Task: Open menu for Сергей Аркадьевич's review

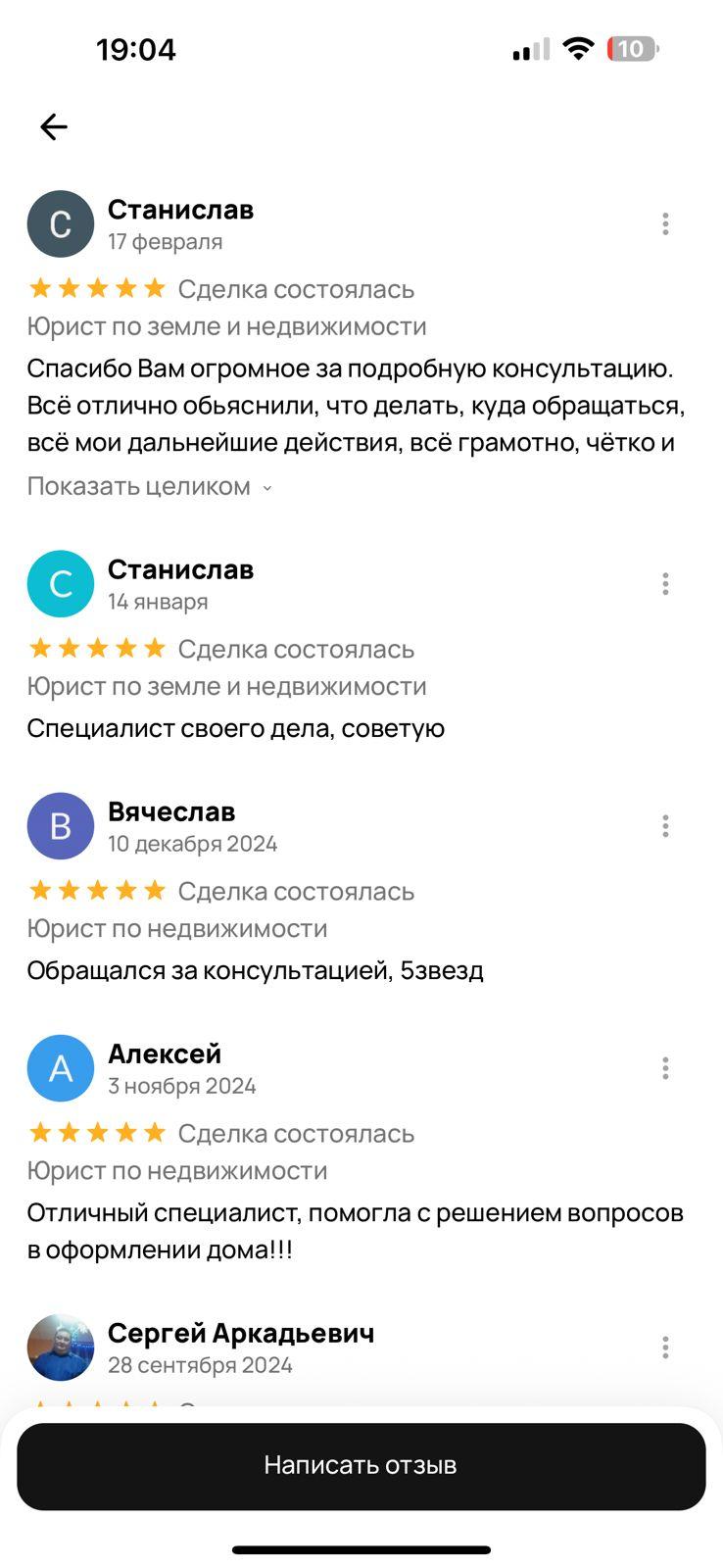Action: coord(665,1347)
